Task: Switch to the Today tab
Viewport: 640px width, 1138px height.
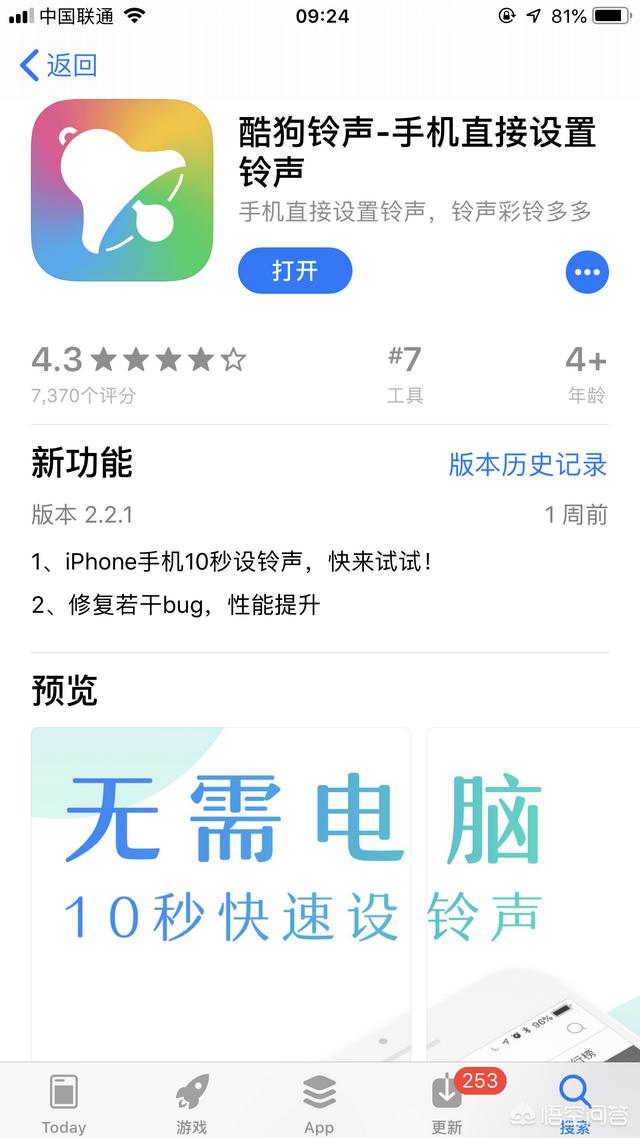Action: [64, 1102]
